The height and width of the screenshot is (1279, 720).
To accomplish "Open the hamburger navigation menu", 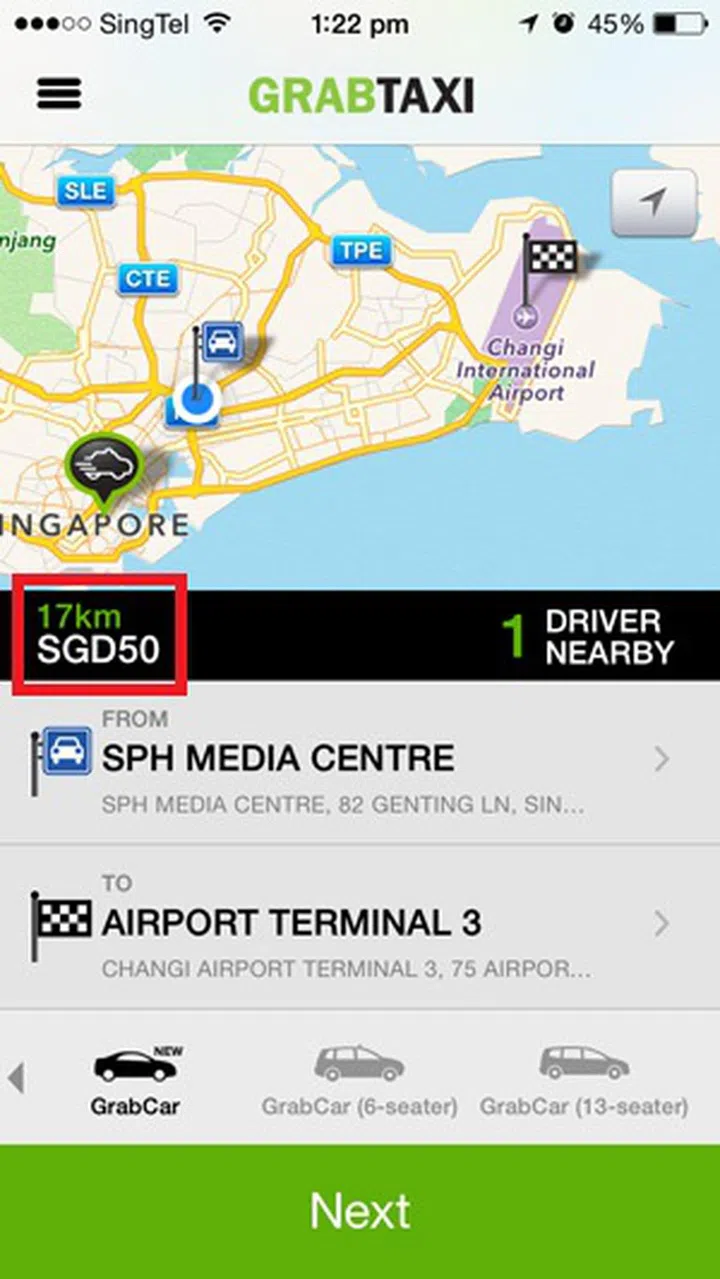I will coord(58,93).
